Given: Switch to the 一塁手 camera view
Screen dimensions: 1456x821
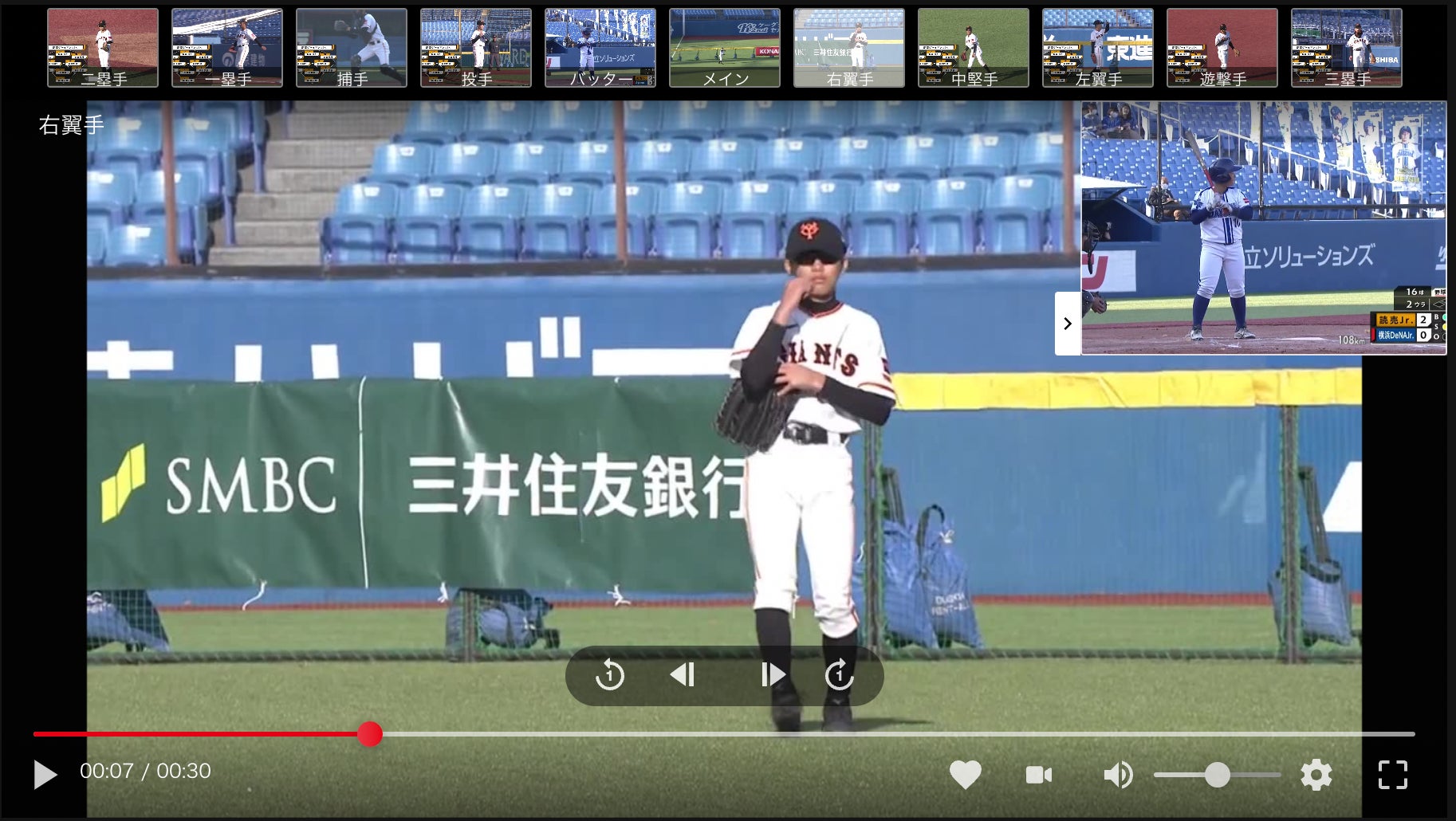Looking at the screenshot, I should [x=227, y=48].
